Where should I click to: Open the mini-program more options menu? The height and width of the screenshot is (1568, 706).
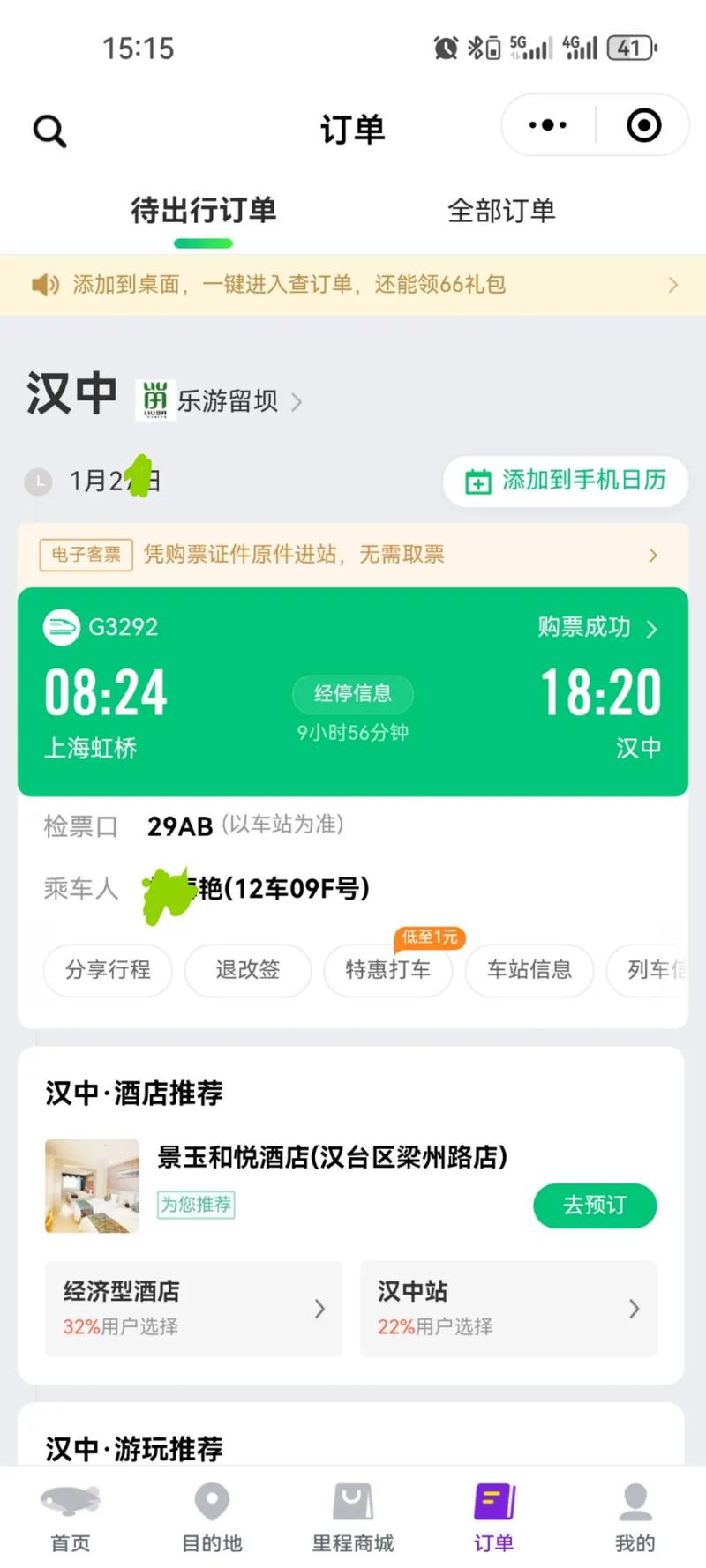coord(548,125)
